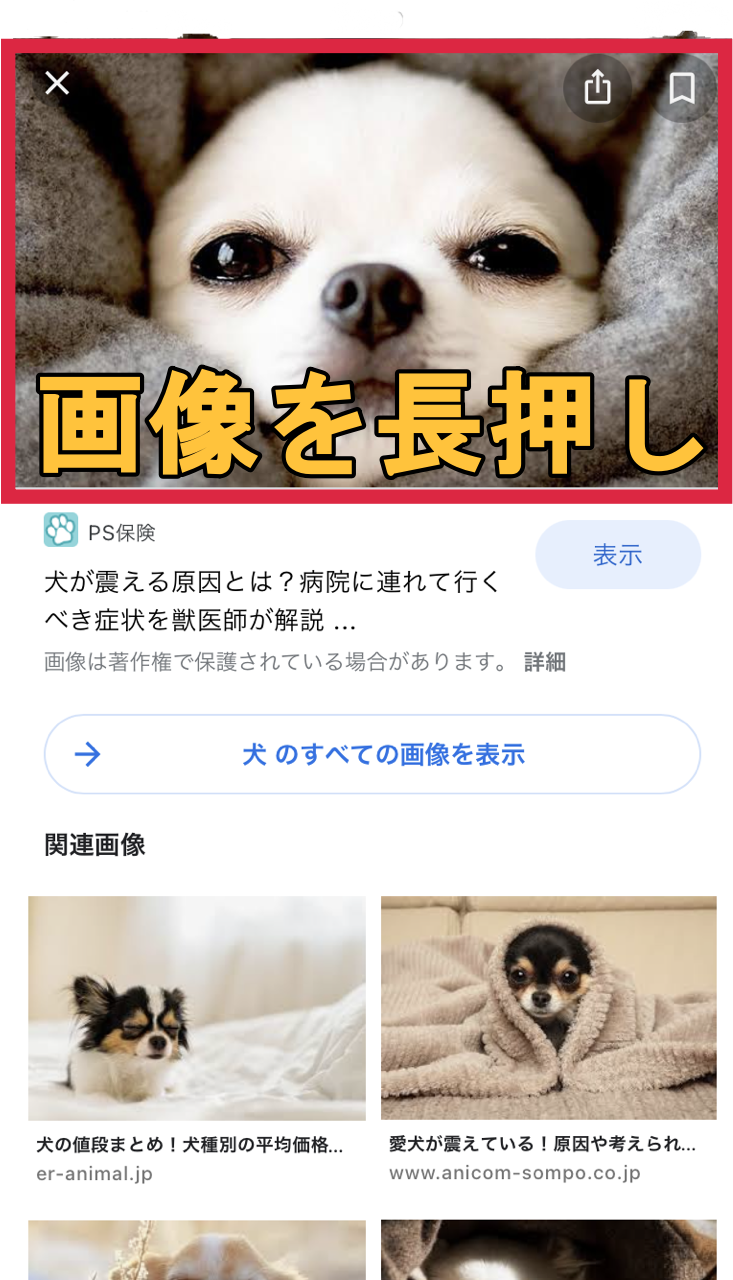This screenshot has height=1280, width=733.
Task: Tap the 表示 button
Action: point(617,555)
